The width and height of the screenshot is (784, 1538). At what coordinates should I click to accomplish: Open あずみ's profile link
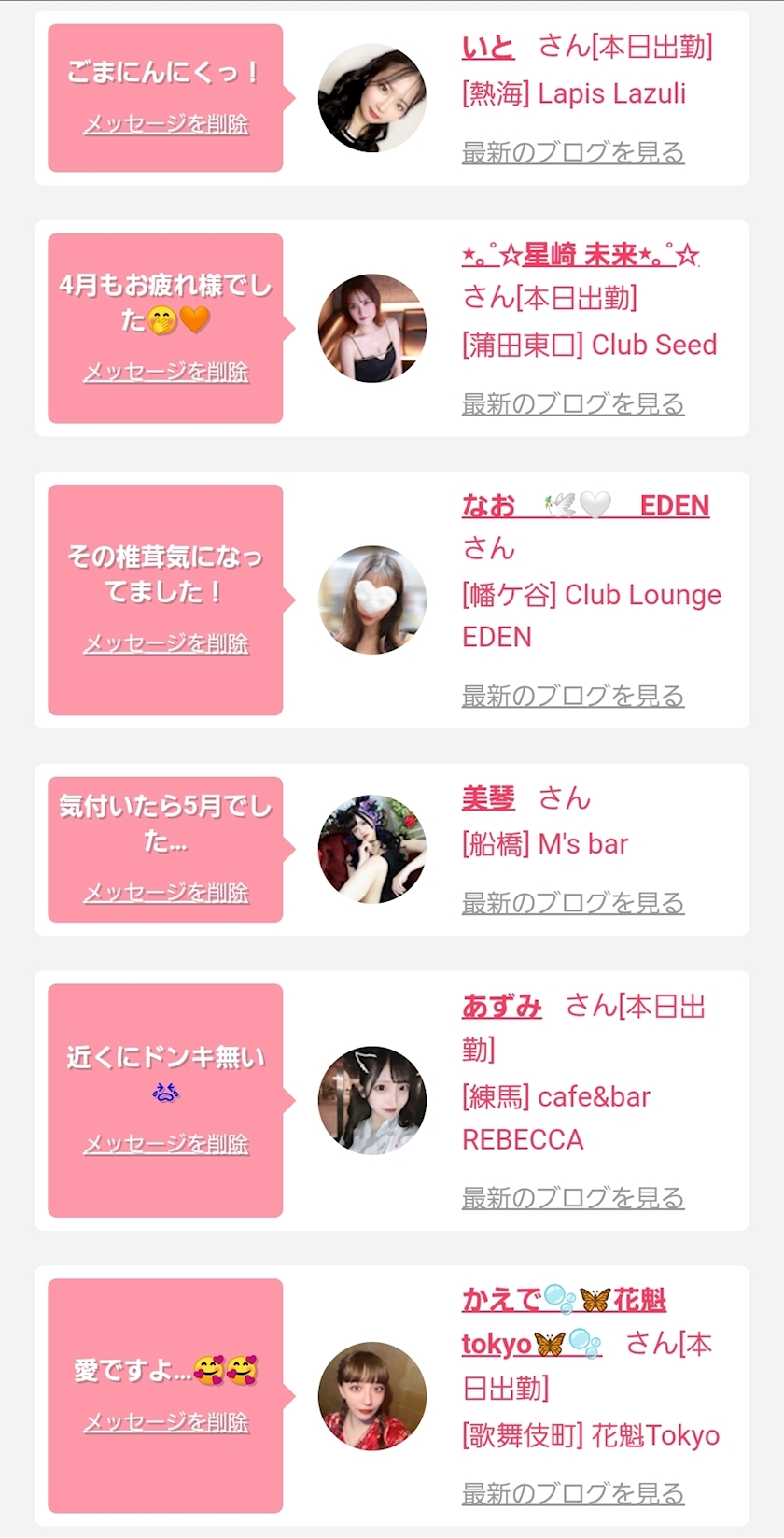[x=501, y=1007]
